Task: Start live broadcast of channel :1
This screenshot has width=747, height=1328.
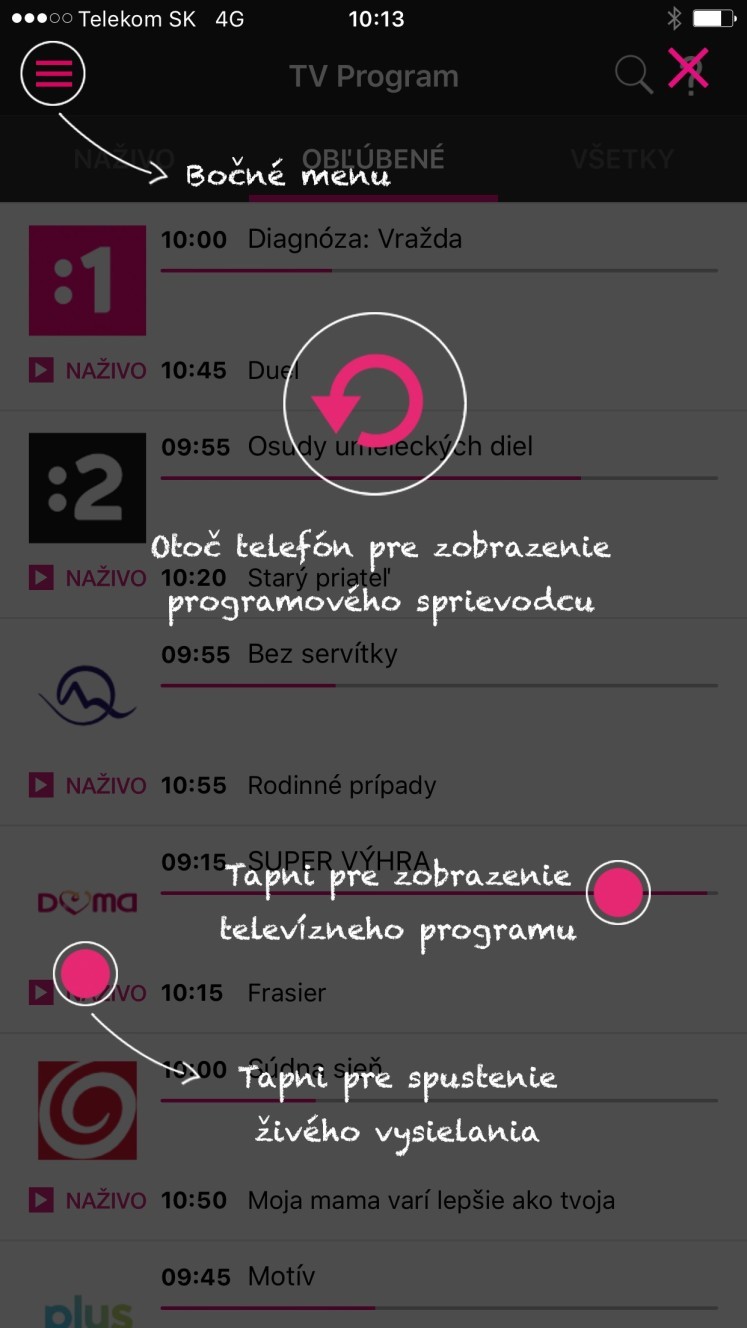Action: (88, 371)
